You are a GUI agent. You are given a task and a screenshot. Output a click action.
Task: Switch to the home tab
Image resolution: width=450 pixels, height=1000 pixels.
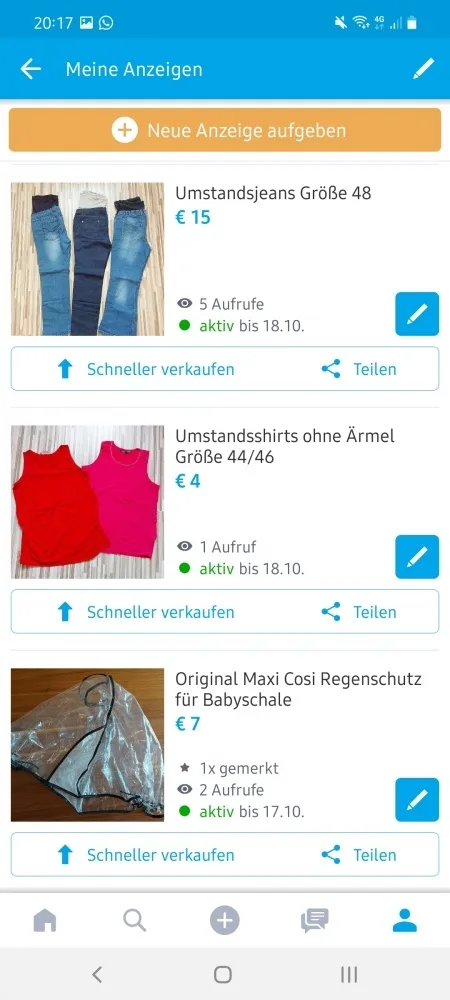45,920
